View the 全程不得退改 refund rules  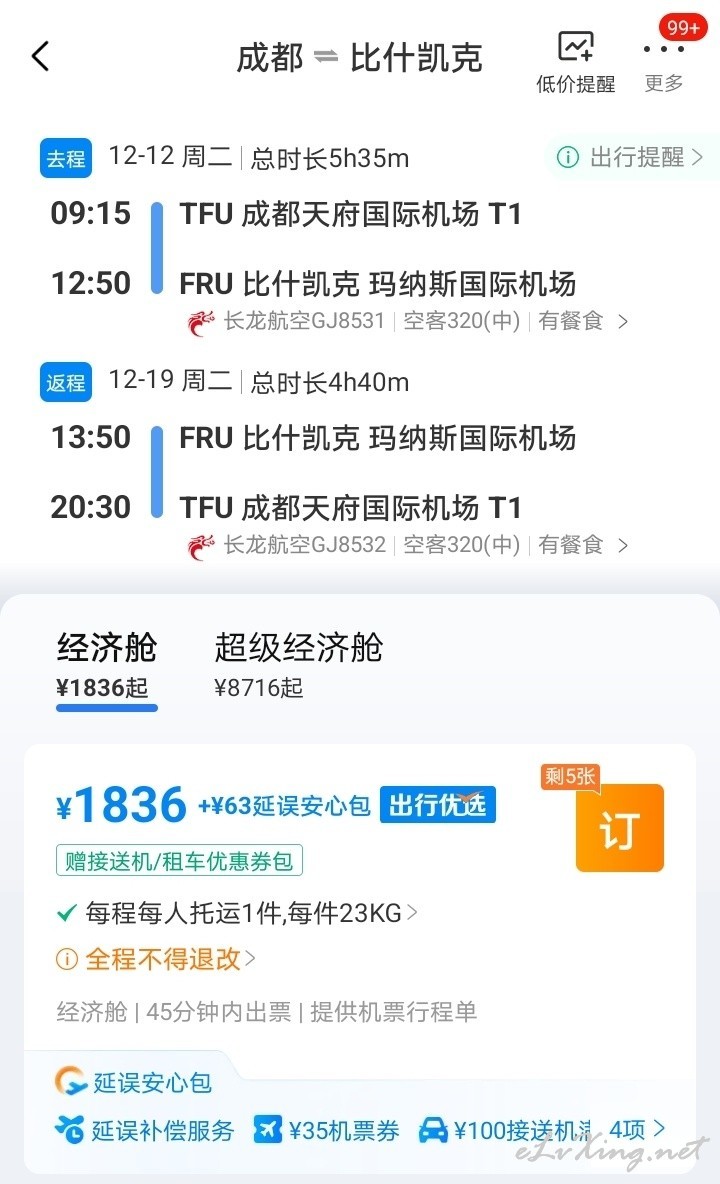[157, 959]
